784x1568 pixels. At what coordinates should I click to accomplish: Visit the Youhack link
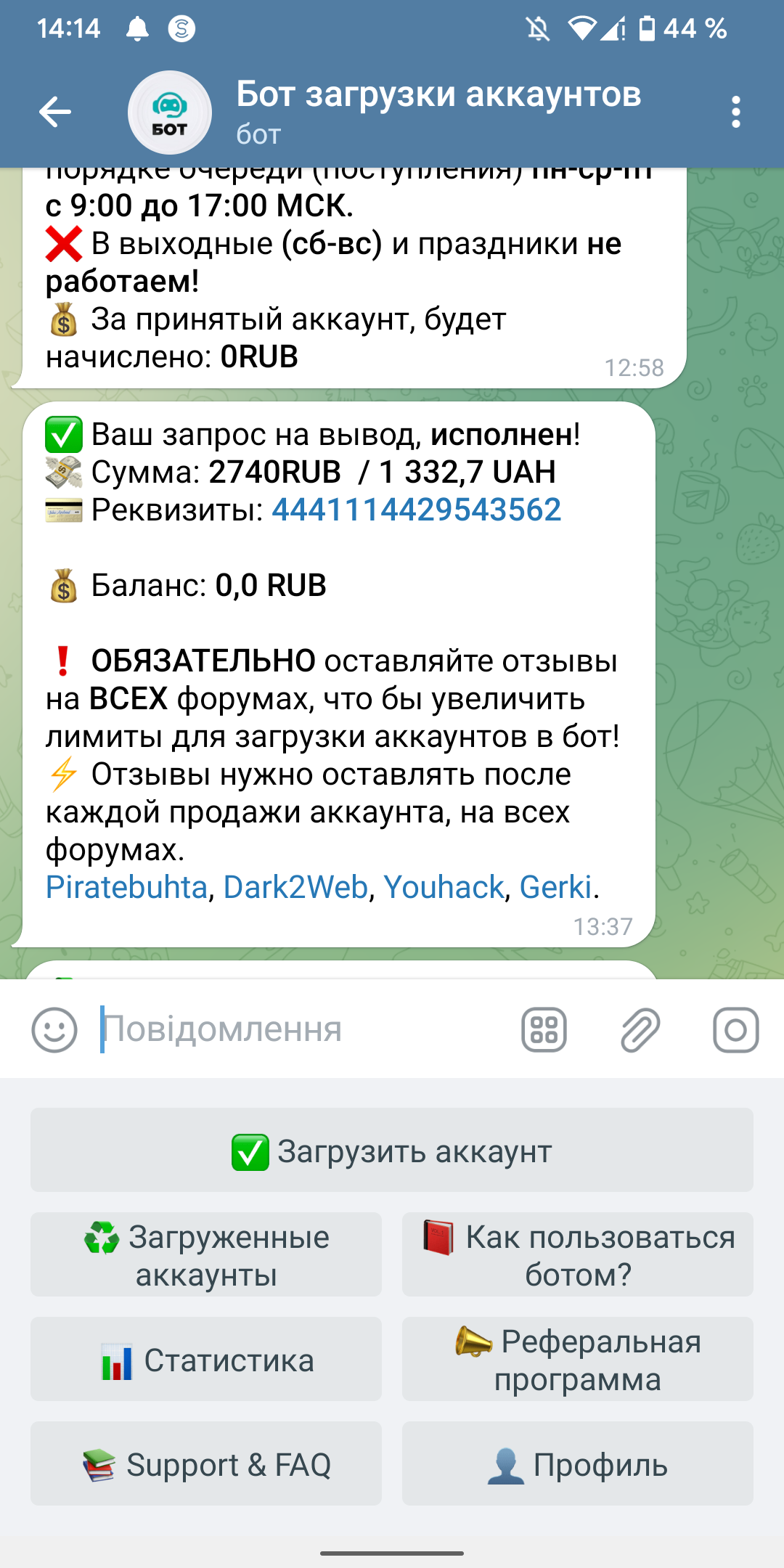coord(444,887)
